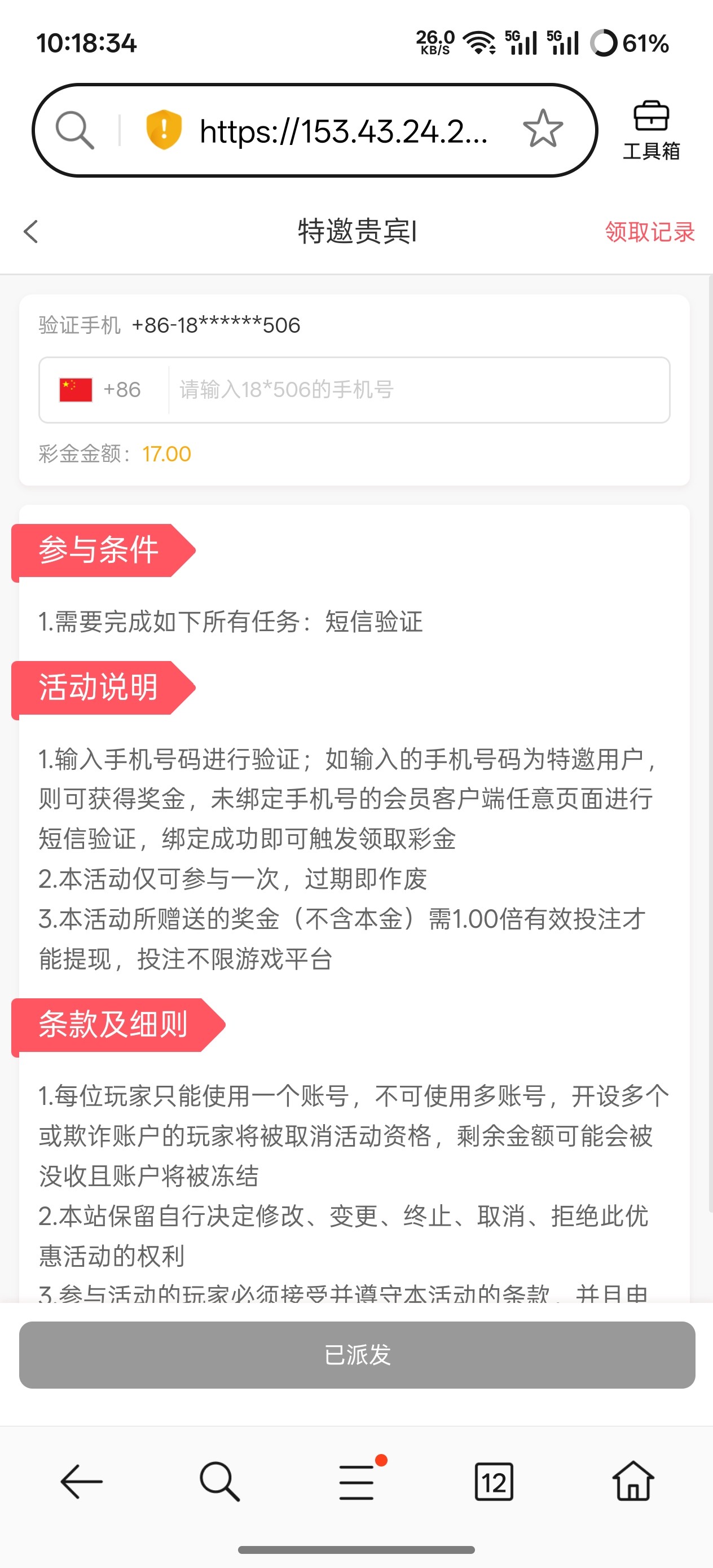Select the +86 country code picker

point(101,390)
